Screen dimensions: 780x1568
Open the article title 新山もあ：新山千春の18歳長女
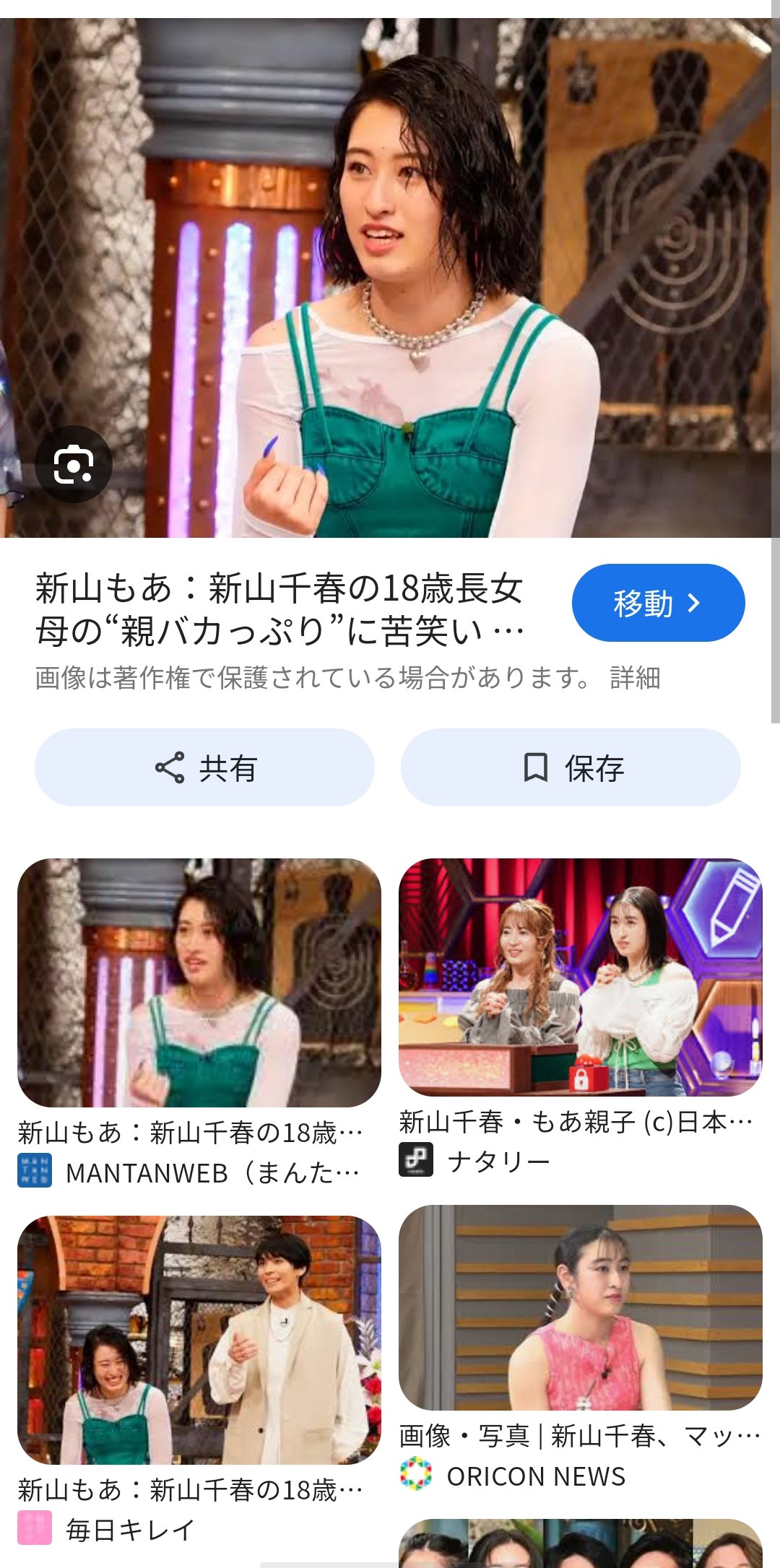pyautogui.click(x=280, y=609)
